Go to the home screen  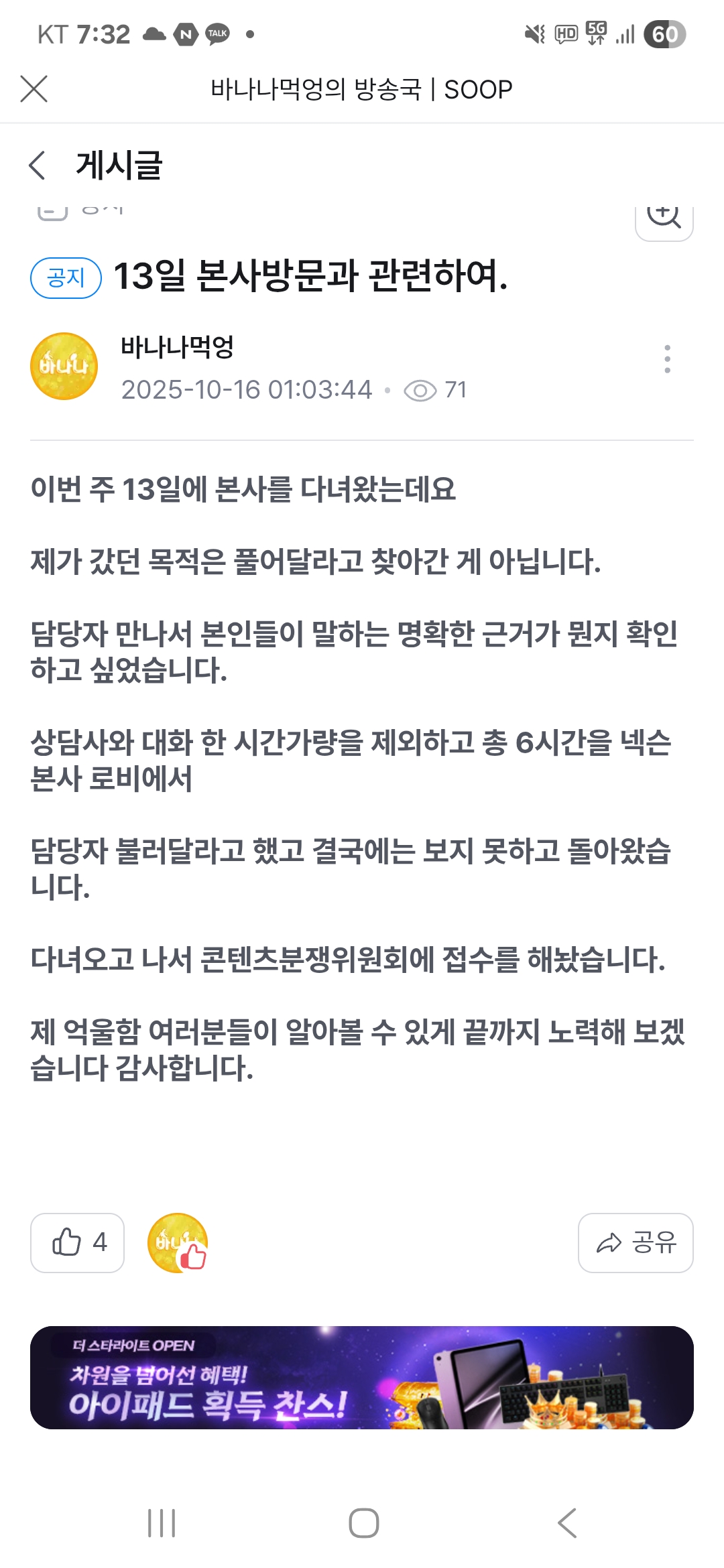(x=363, y=1523)
